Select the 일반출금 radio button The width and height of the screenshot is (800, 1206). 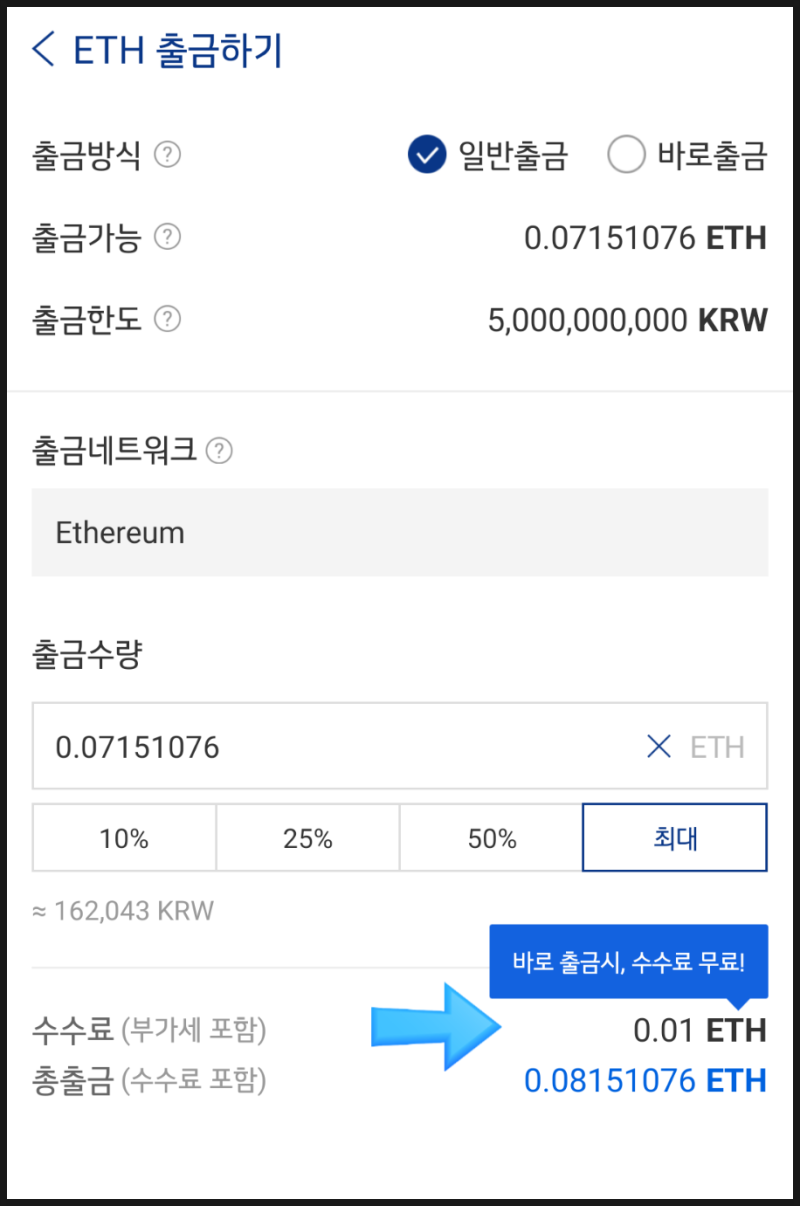click(x=426, y=154)
